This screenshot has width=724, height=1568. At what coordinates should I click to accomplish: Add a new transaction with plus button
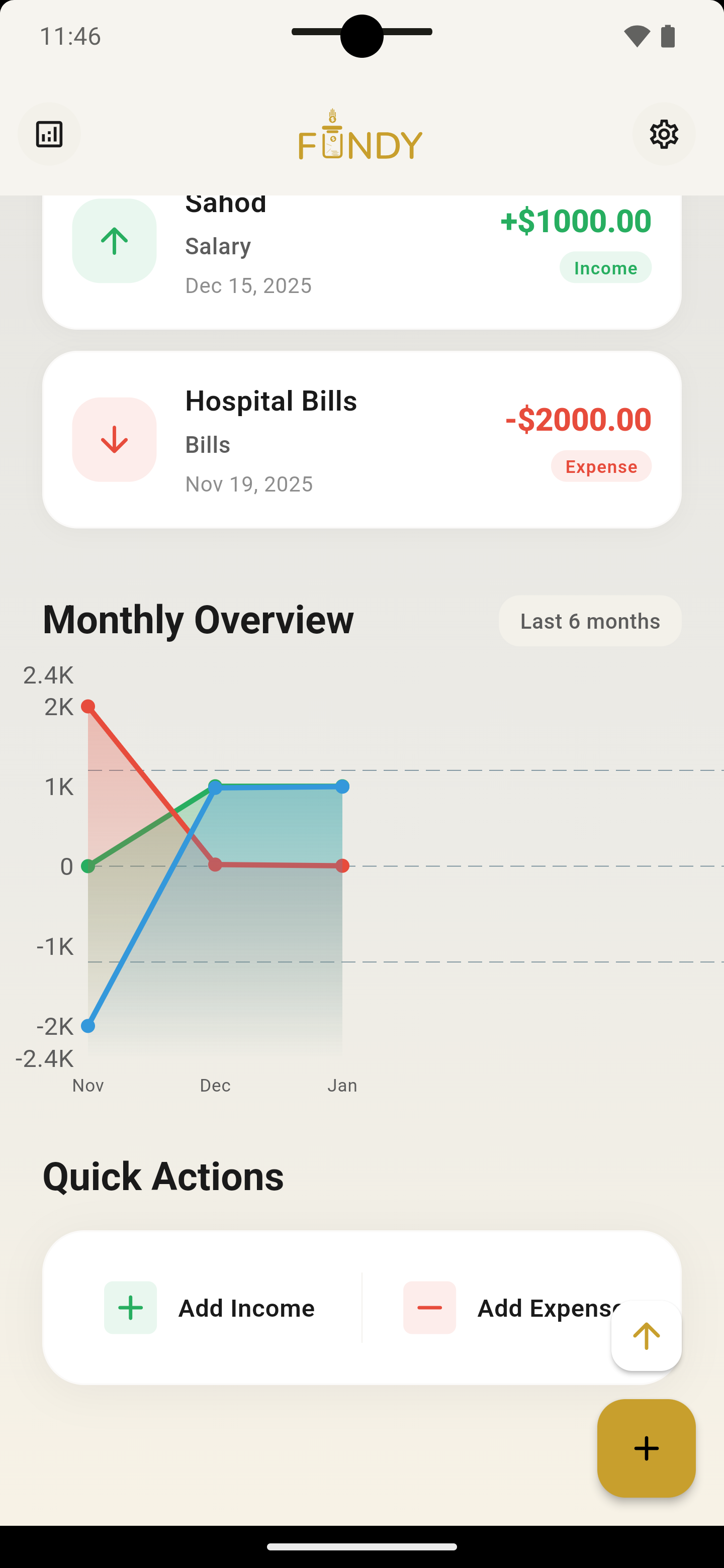tap(646, 1448)
